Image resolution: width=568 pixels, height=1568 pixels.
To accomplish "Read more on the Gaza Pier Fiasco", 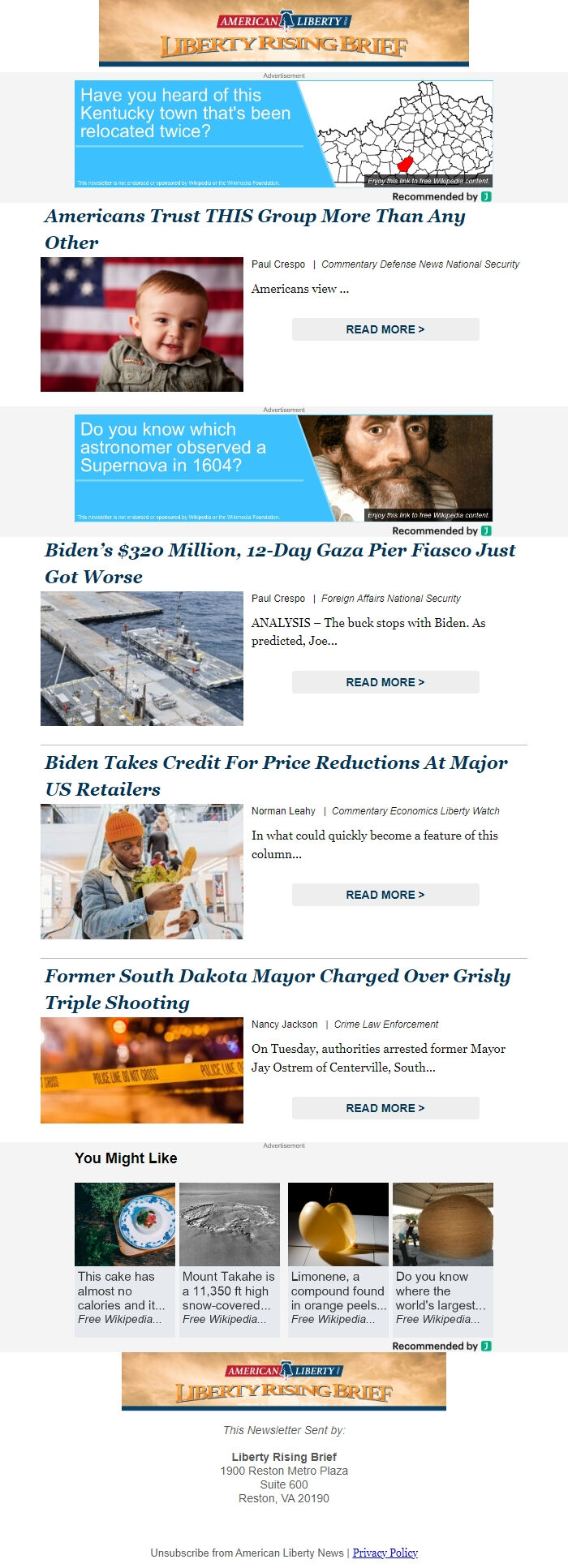I will coord(385,682).
